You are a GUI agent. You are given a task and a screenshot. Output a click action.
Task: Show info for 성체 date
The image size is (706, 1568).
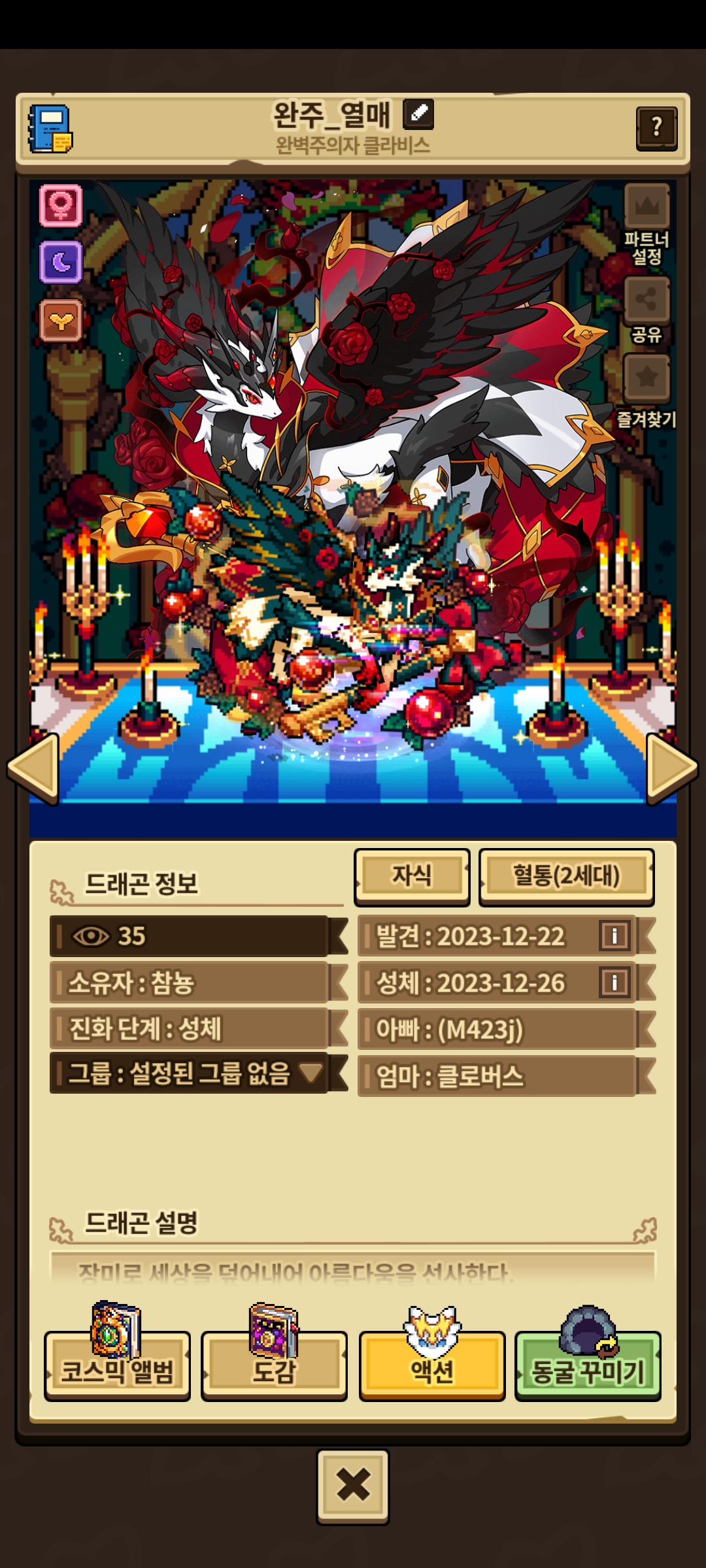pyautogui.click(x=614, y=983)
